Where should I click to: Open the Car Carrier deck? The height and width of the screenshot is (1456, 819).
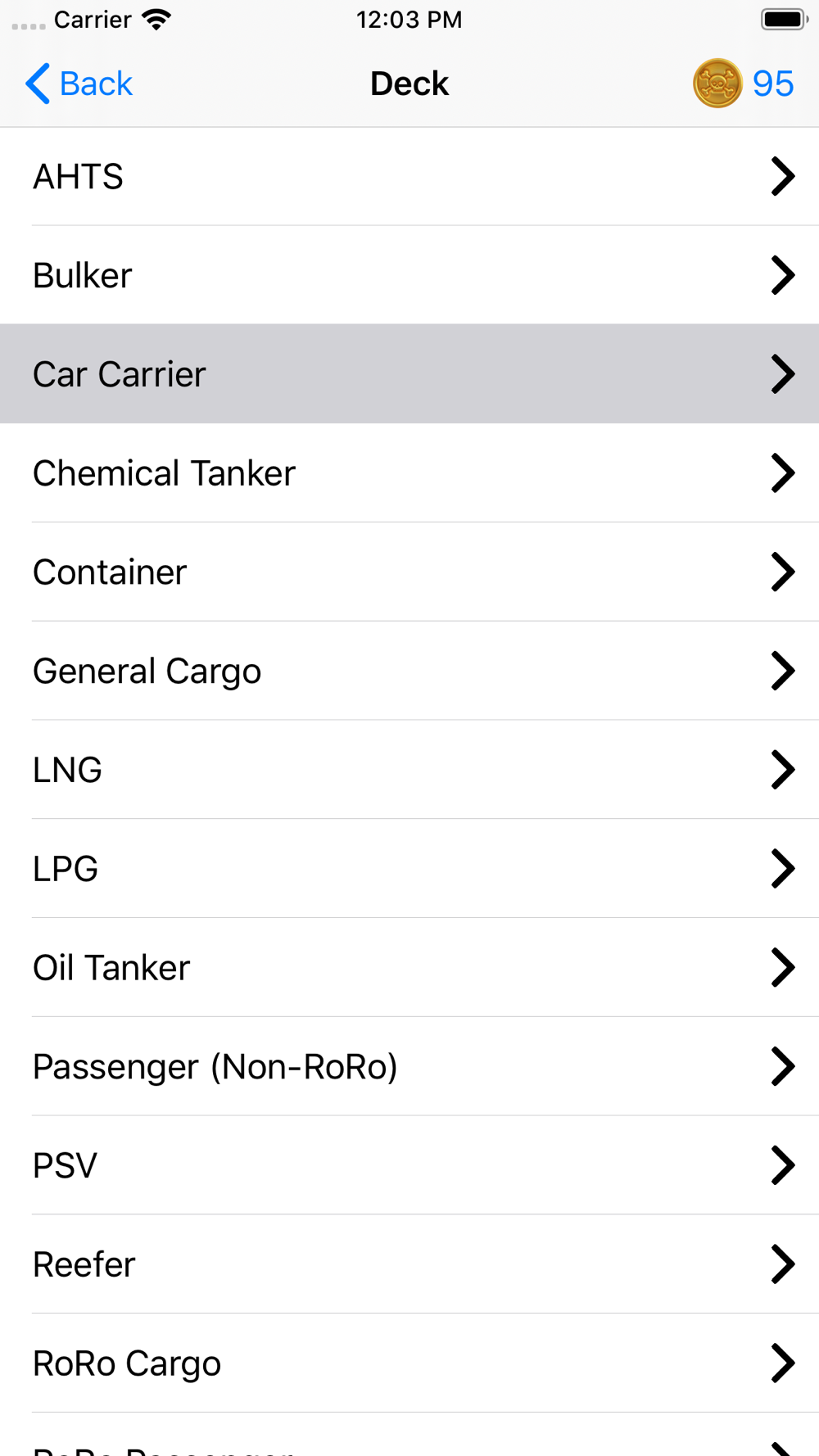click(409, 374)
